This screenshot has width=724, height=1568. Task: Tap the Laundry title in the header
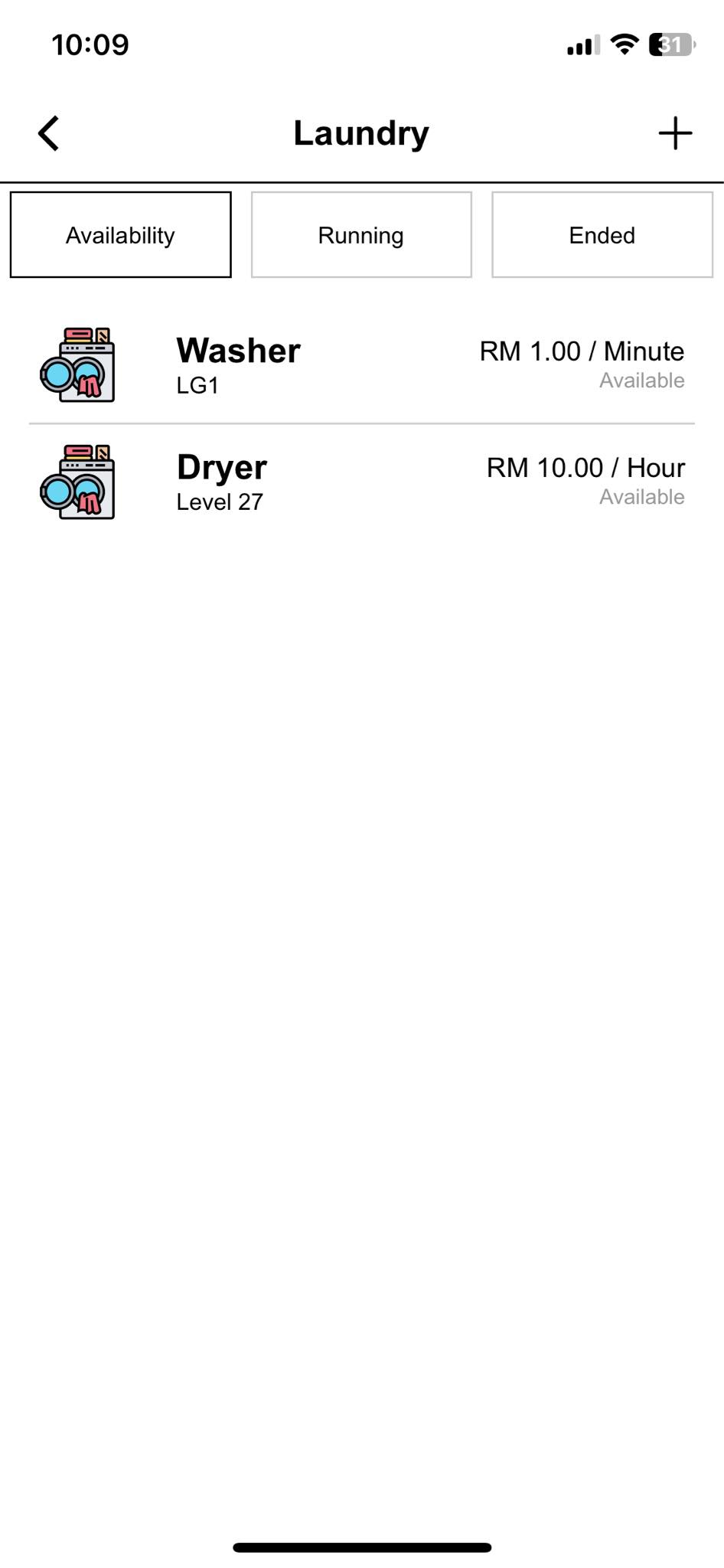[x=361, y=132]
